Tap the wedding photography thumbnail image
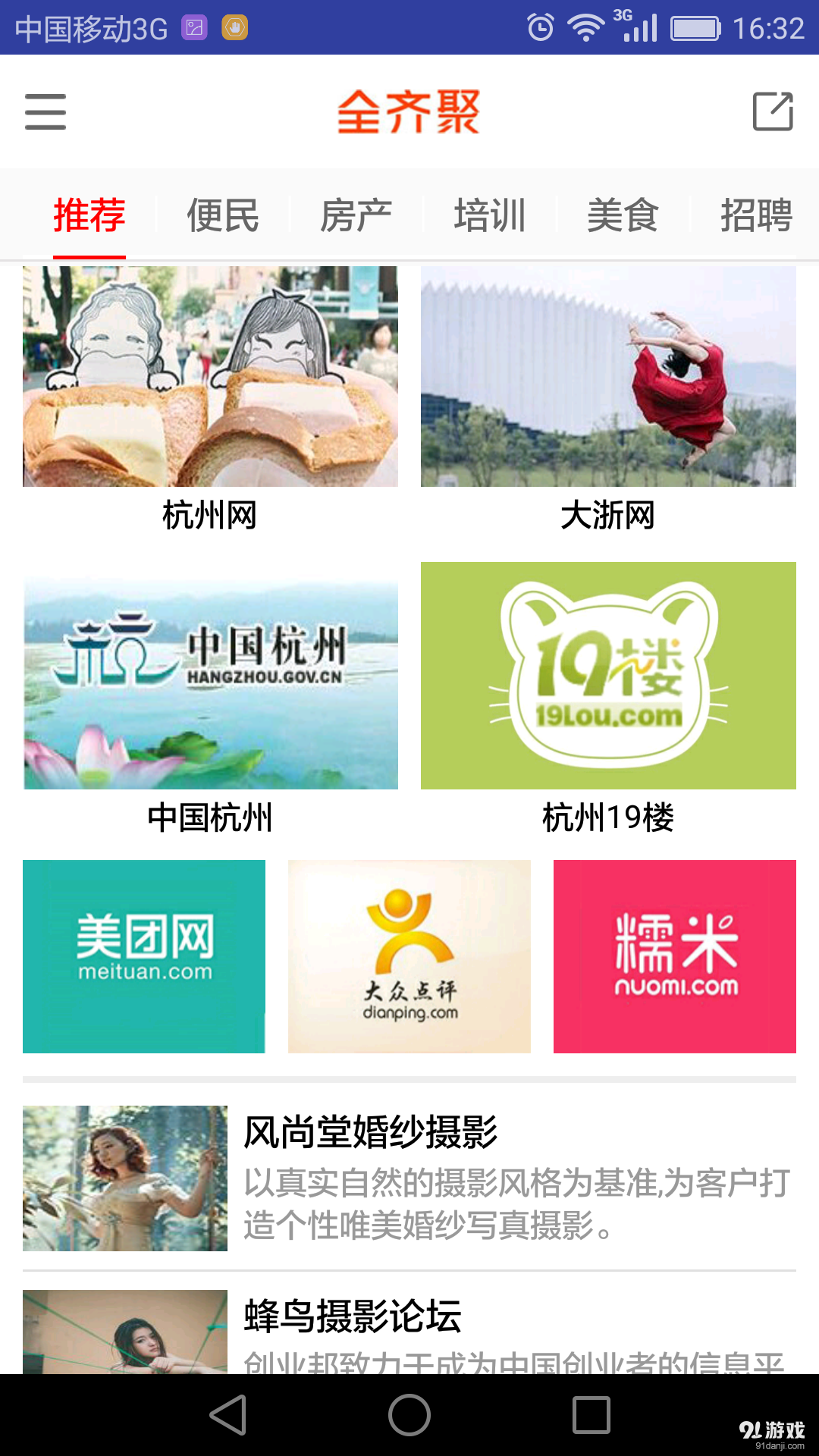The image size is (819, 1456). [124, 1178]
